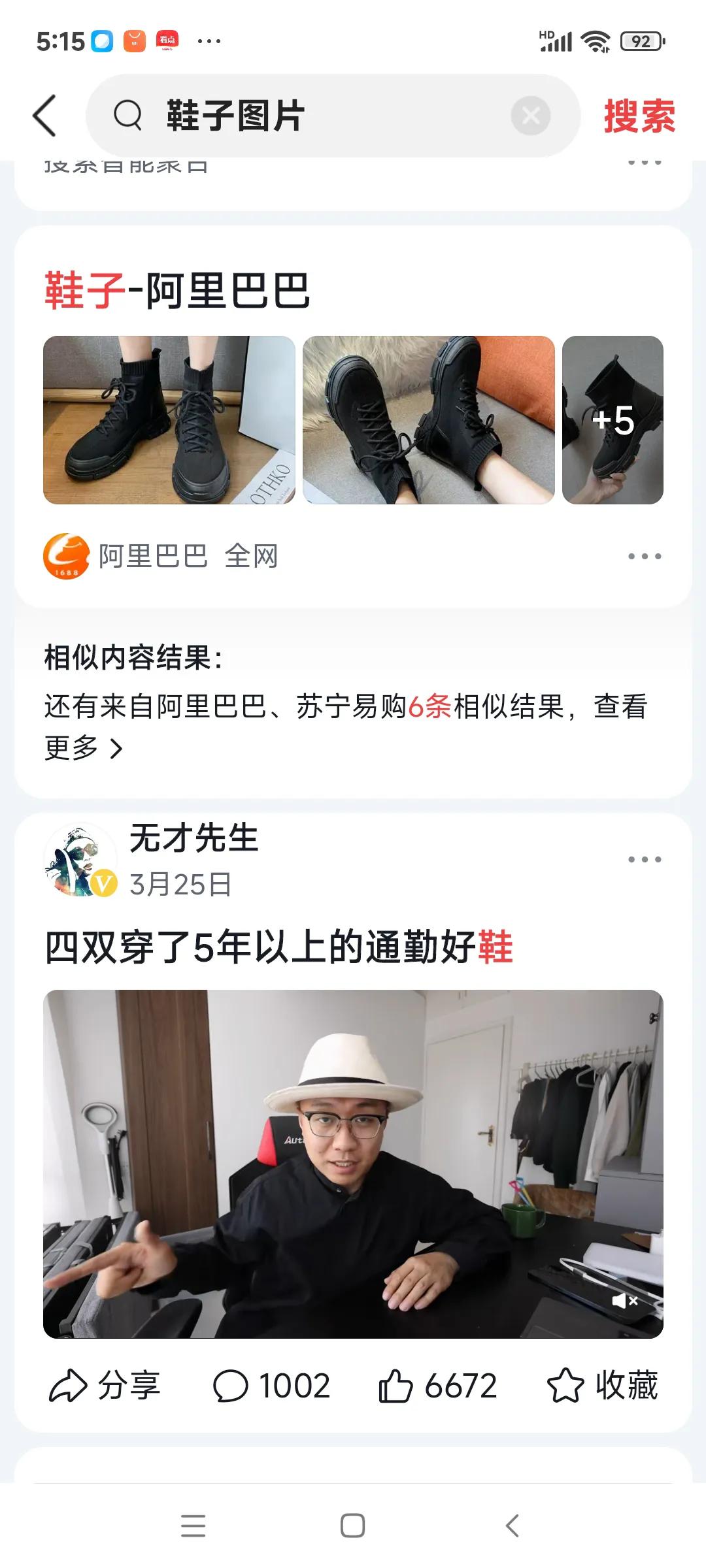Image resolution: width=706 pixels, height=1568 pixels.
Task: Tap the 鞋子图片 search field
Action: [x=314, y=116]
